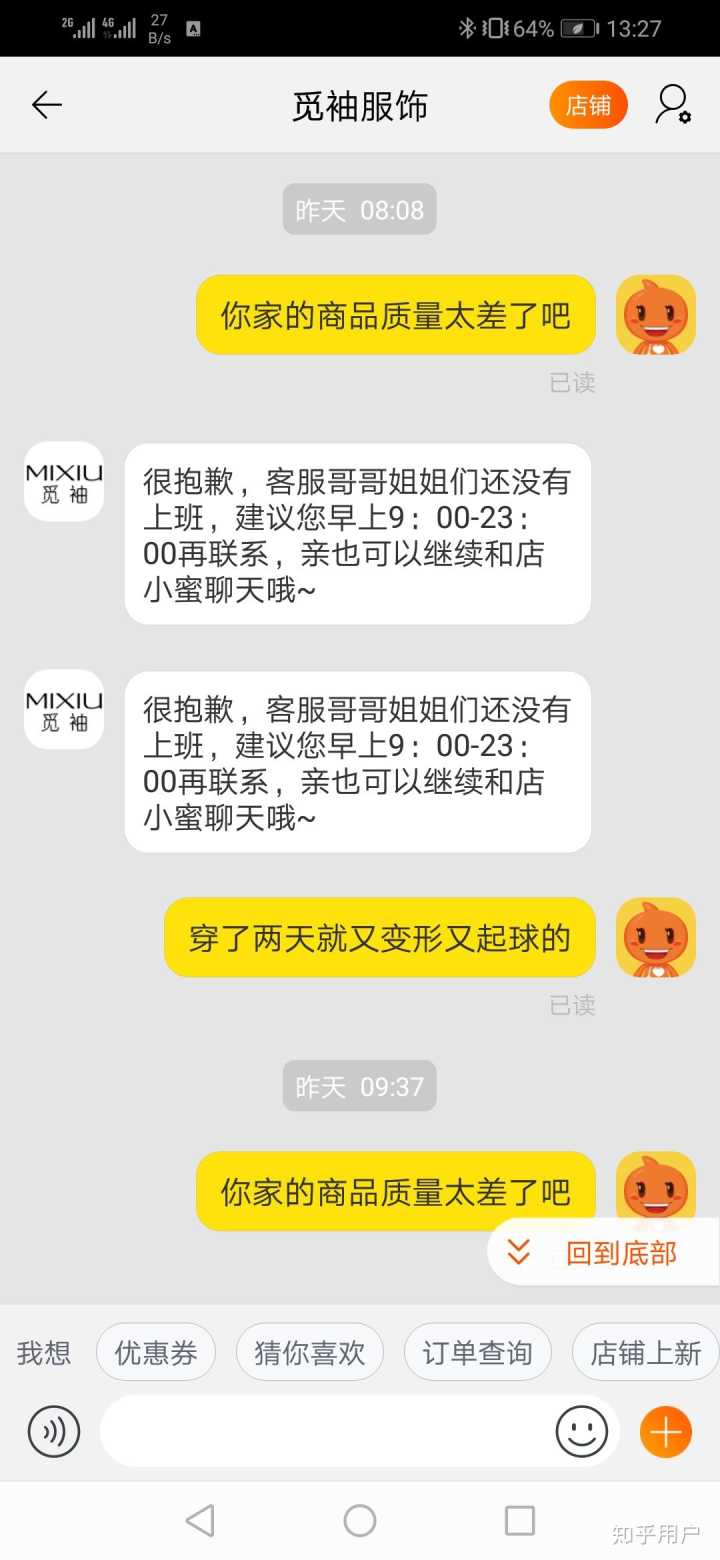
Task: Tap the system home button
Action: [x=360, y=1521]
